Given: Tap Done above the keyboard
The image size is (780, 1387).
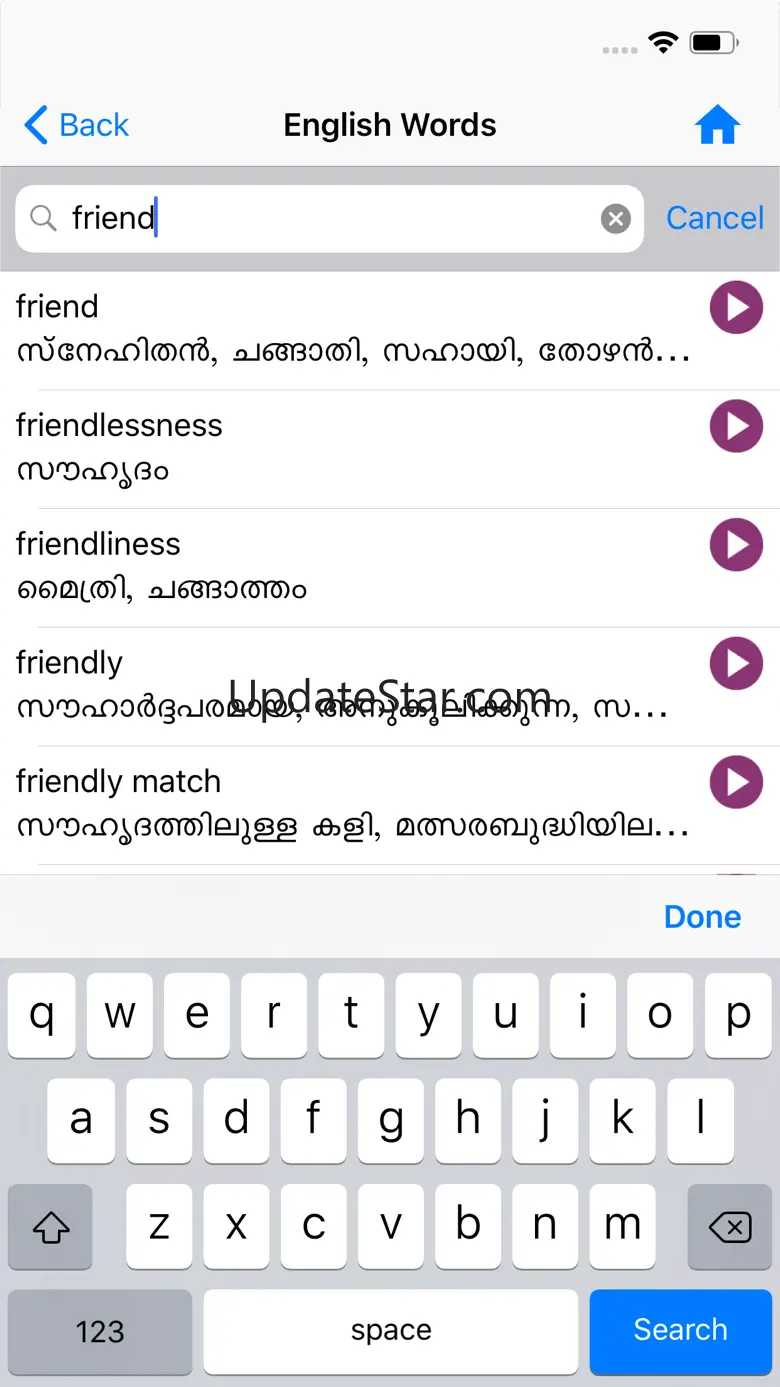Looking at the screenshot, I should tap(702, 917).
